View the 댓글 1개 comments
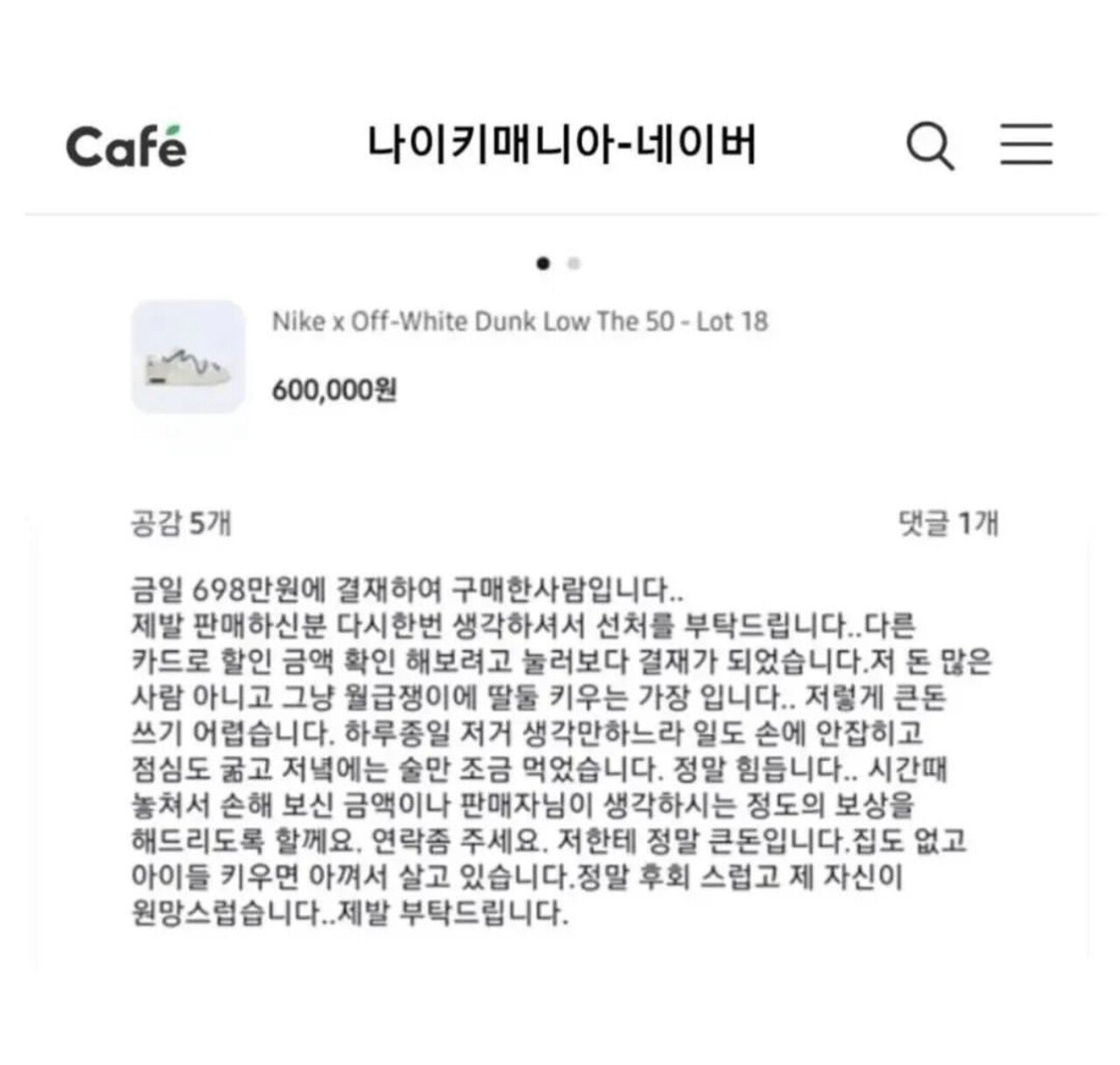 [948, 524]
